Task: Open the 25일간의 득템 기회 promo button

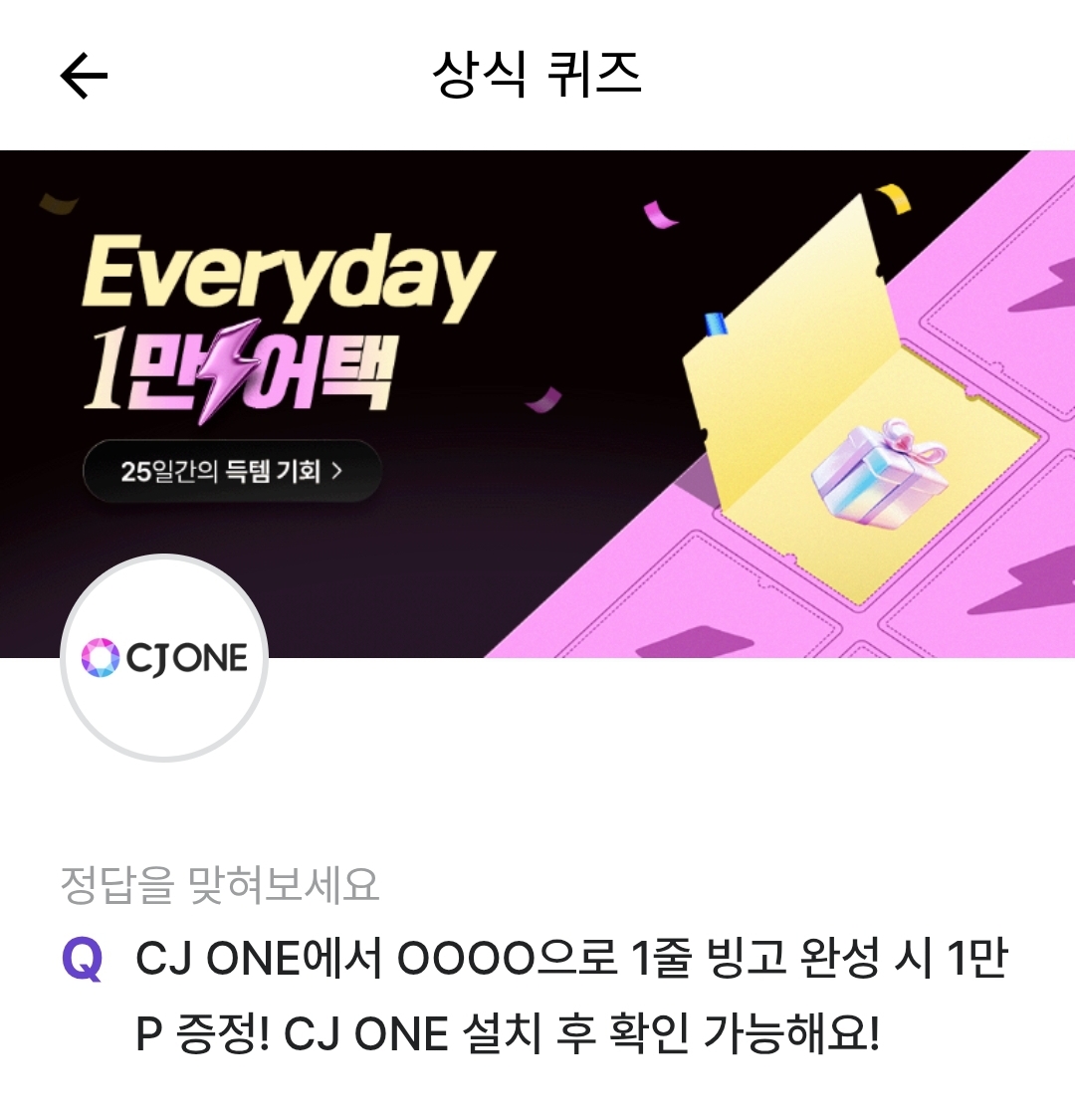Action: (231, 468)
